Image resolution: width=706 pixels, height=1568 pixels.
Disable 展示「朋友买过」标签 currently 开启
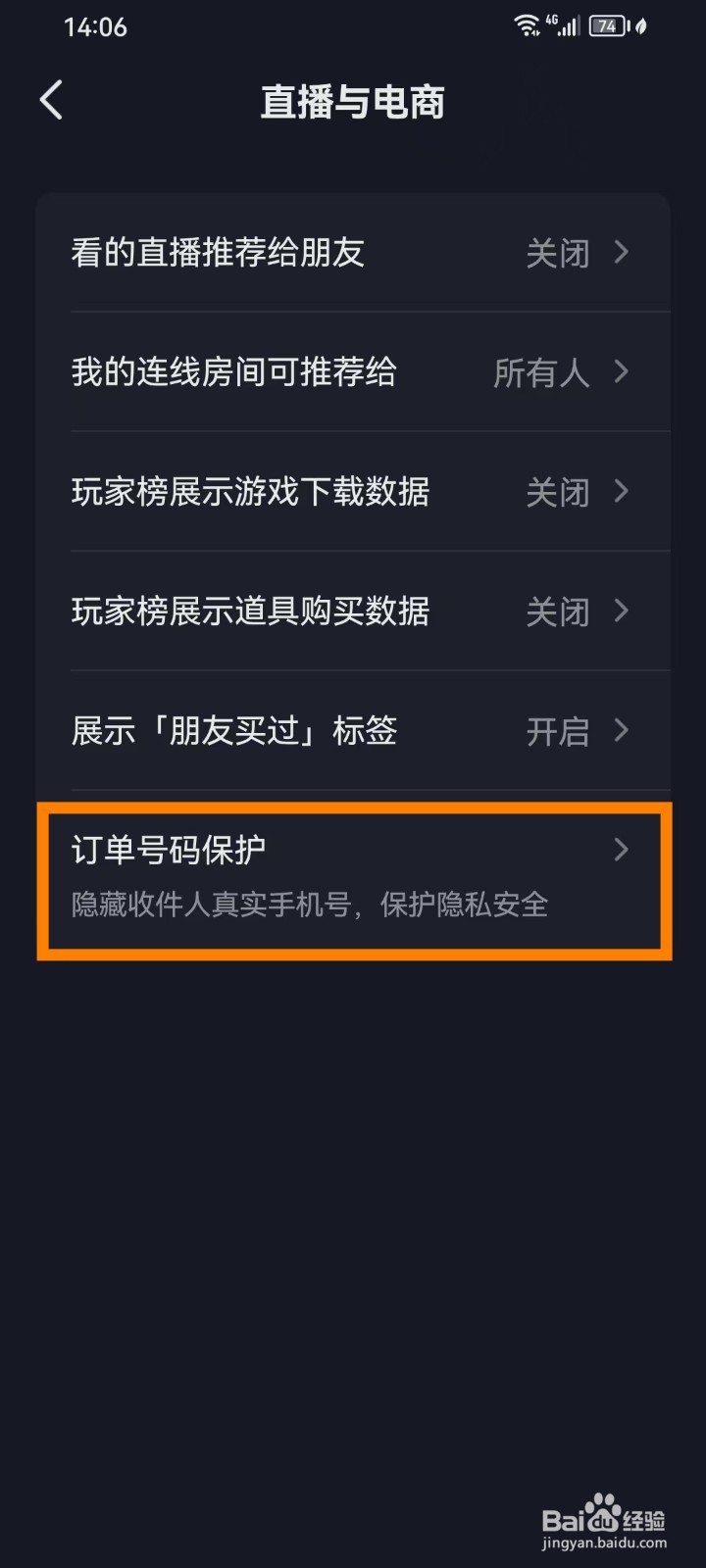point(556,731)
